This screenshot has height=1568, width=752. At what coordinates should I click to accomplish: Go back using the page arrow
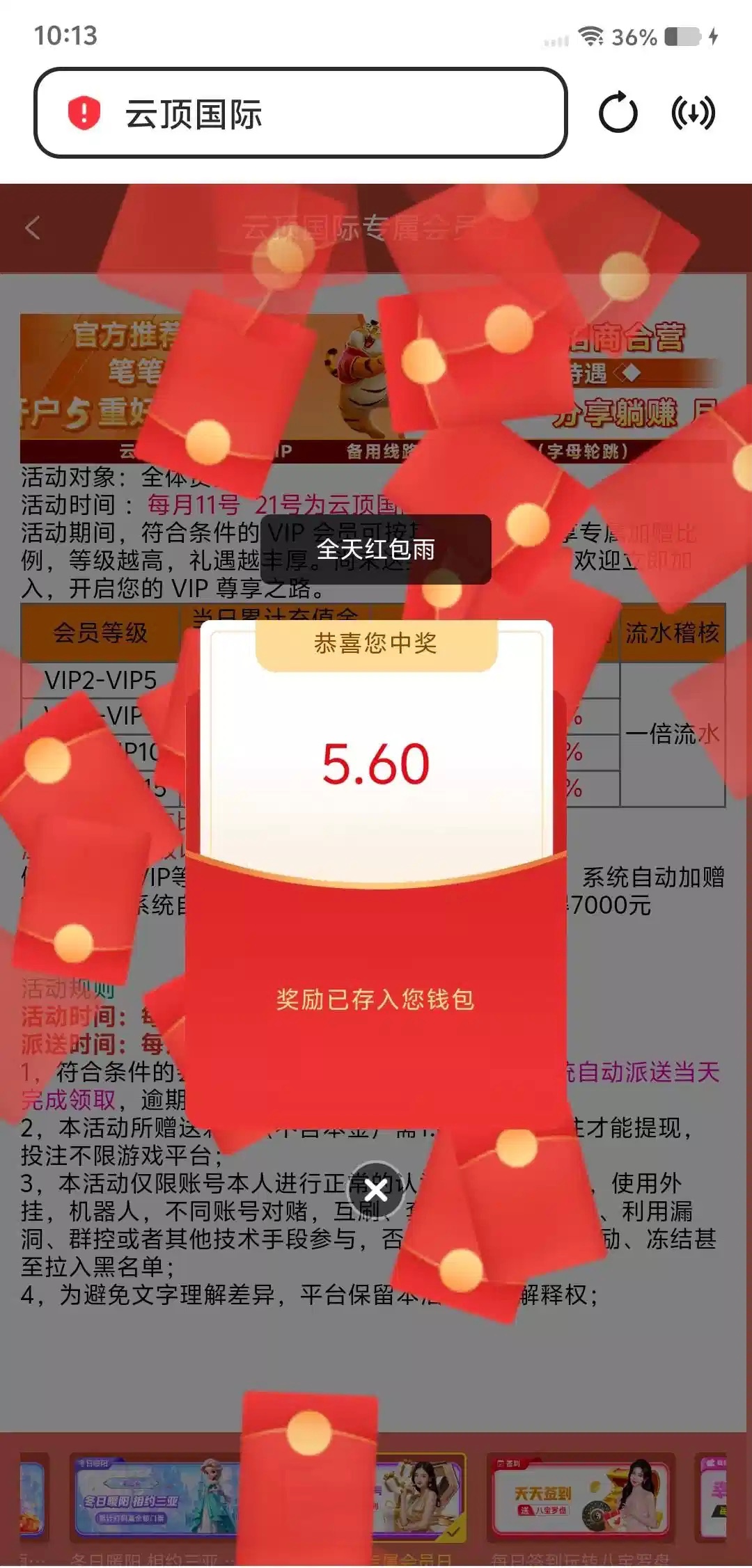(33, 228)
